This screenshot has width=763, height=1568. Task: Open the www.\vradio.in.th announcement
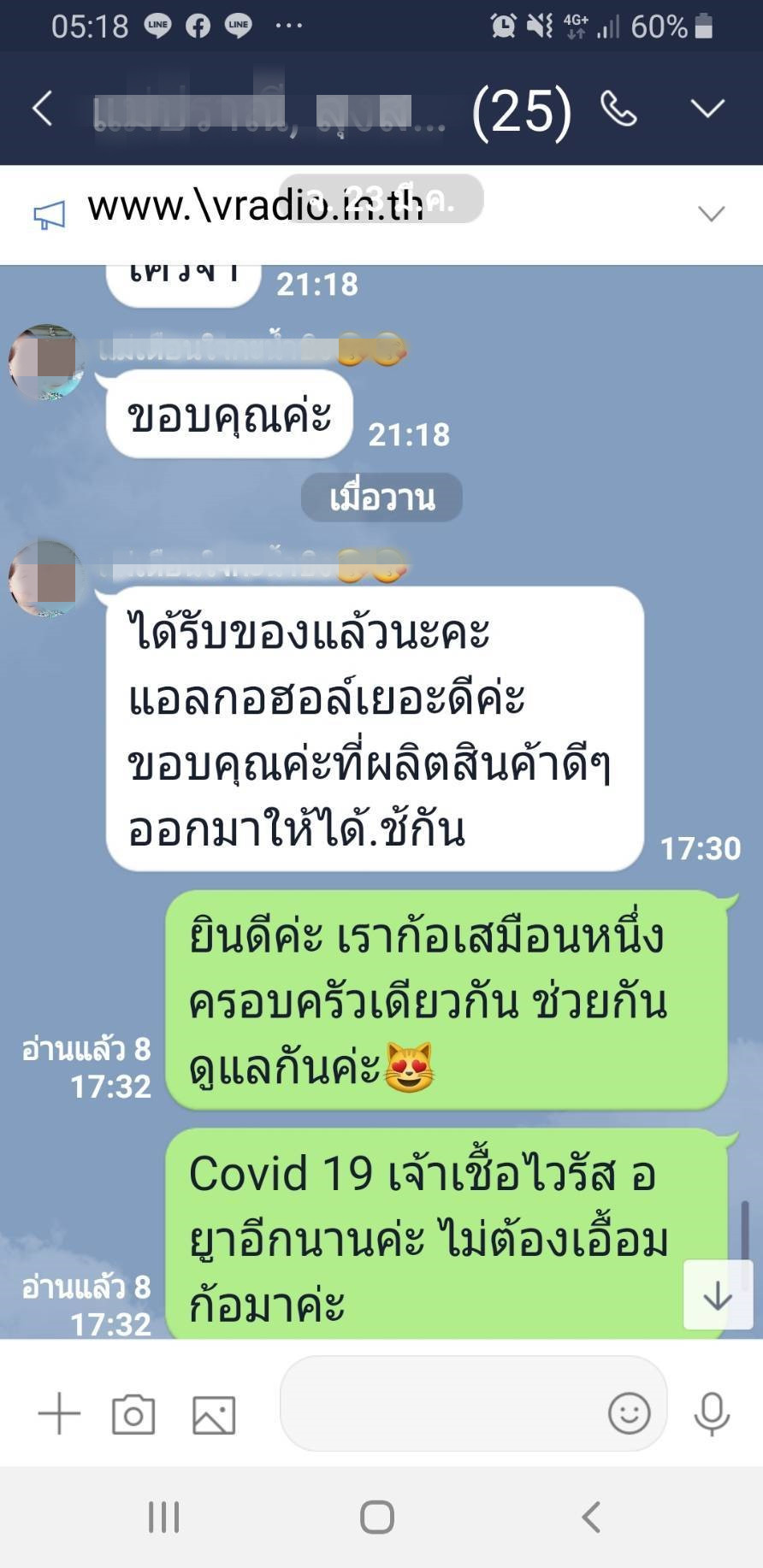[257, 208]
